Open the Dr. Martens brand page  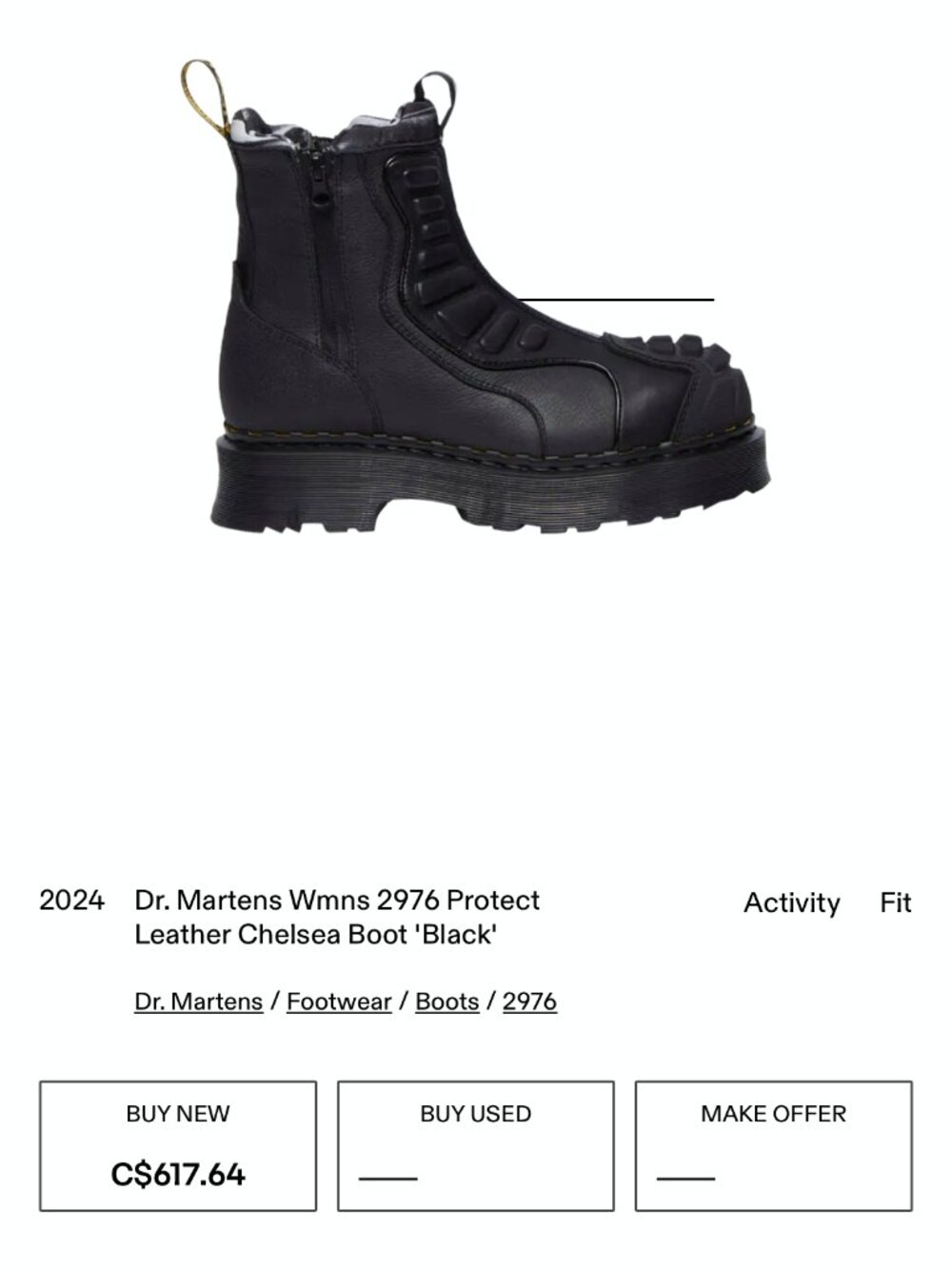point(197,1001)
